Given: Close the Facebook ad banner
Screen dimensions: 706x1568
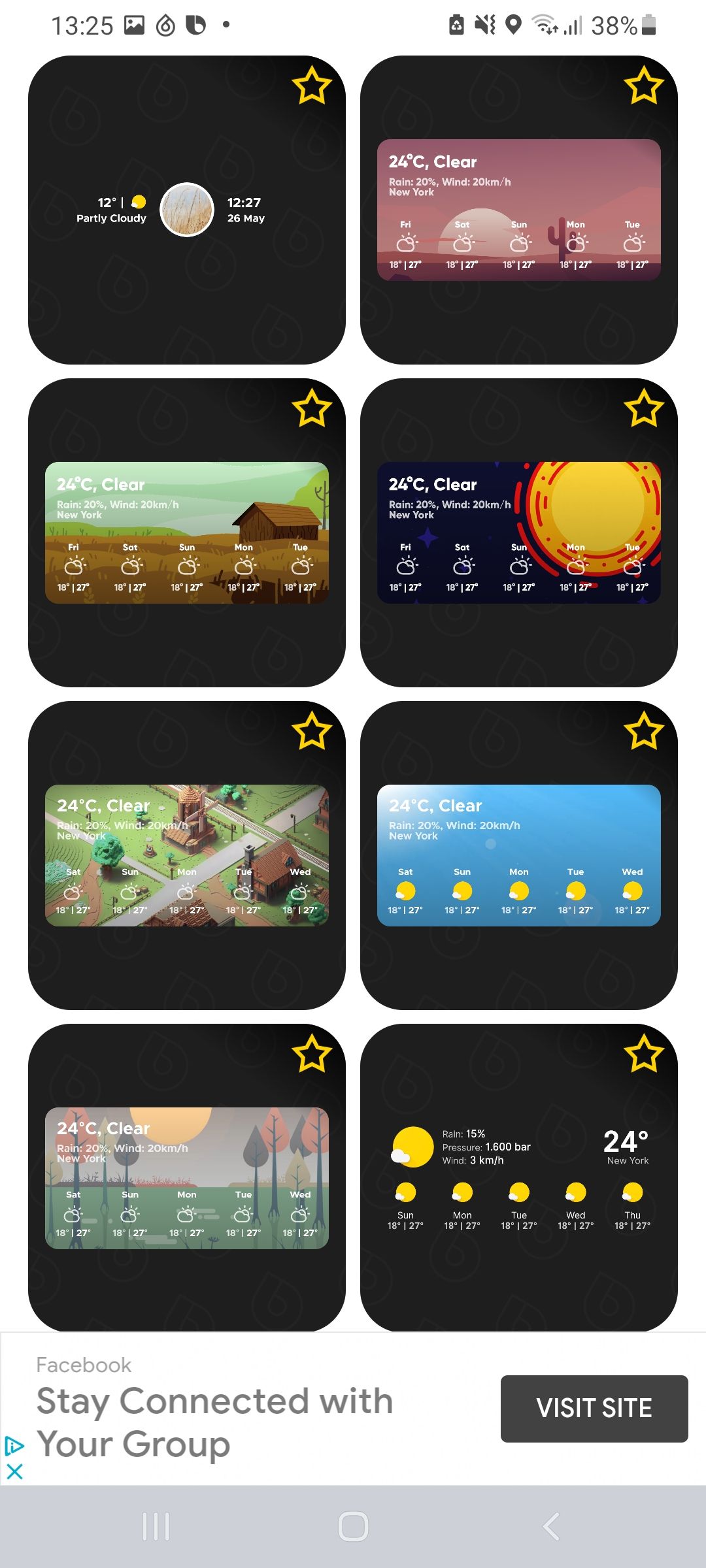Looking at the screenshot, I should tap(14, 1471).
